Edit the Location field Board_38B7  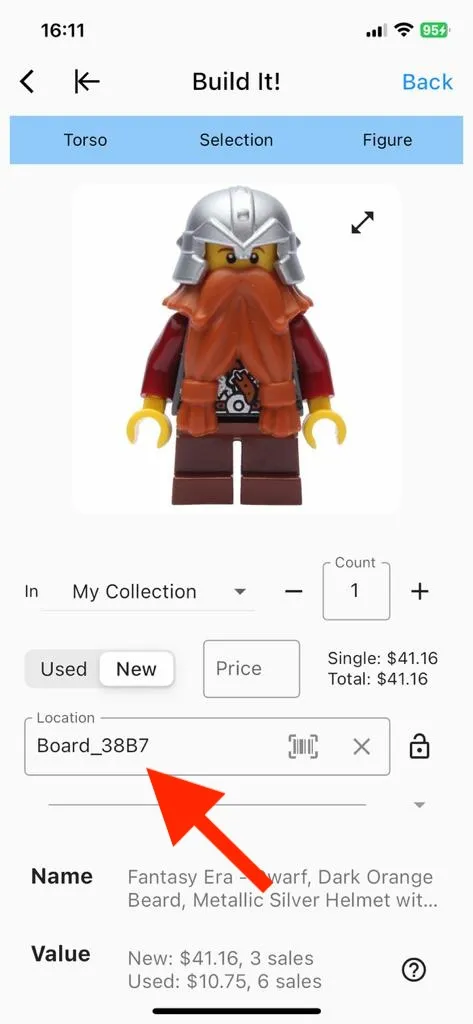(x=207, y=746)
